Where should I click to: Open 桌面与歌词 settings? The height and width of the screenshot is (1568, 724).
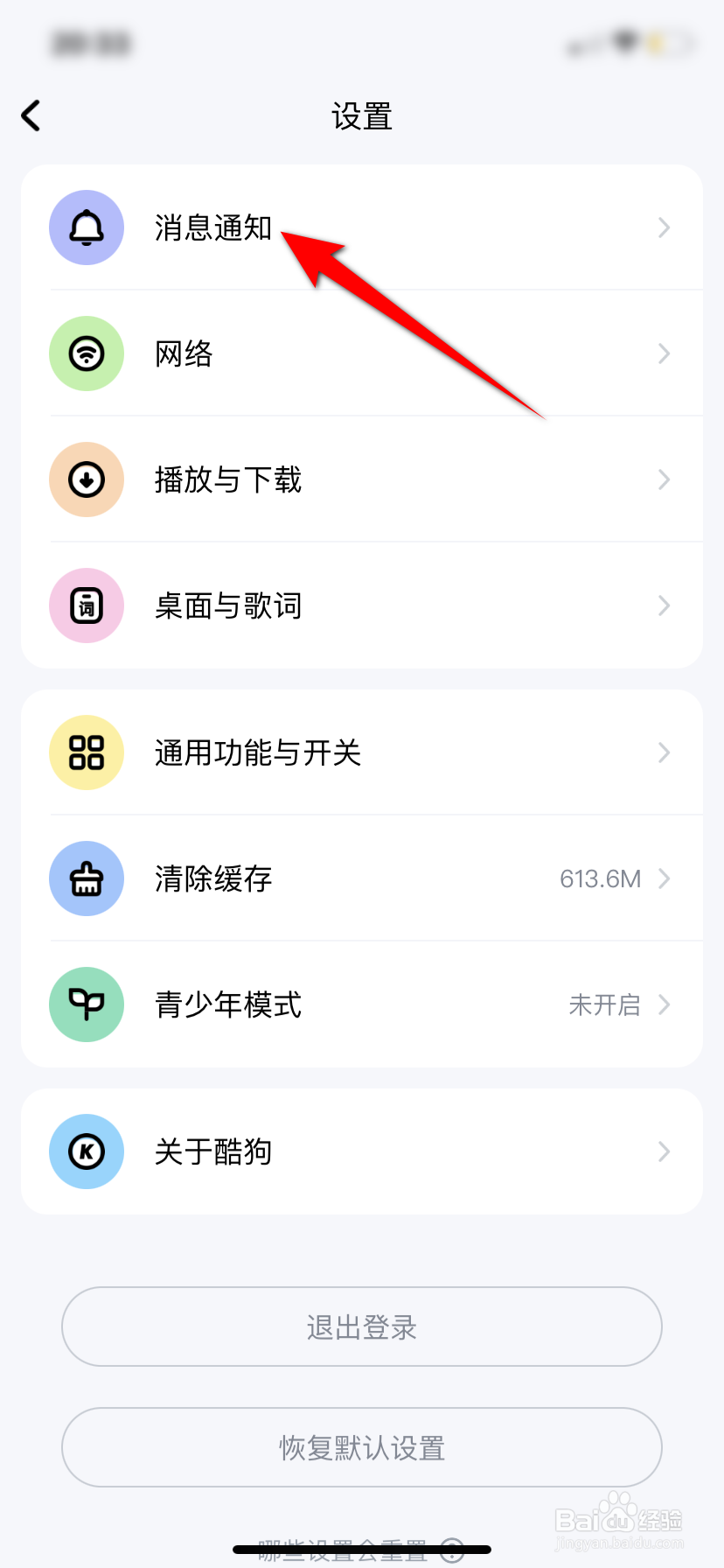pos(360,605)
